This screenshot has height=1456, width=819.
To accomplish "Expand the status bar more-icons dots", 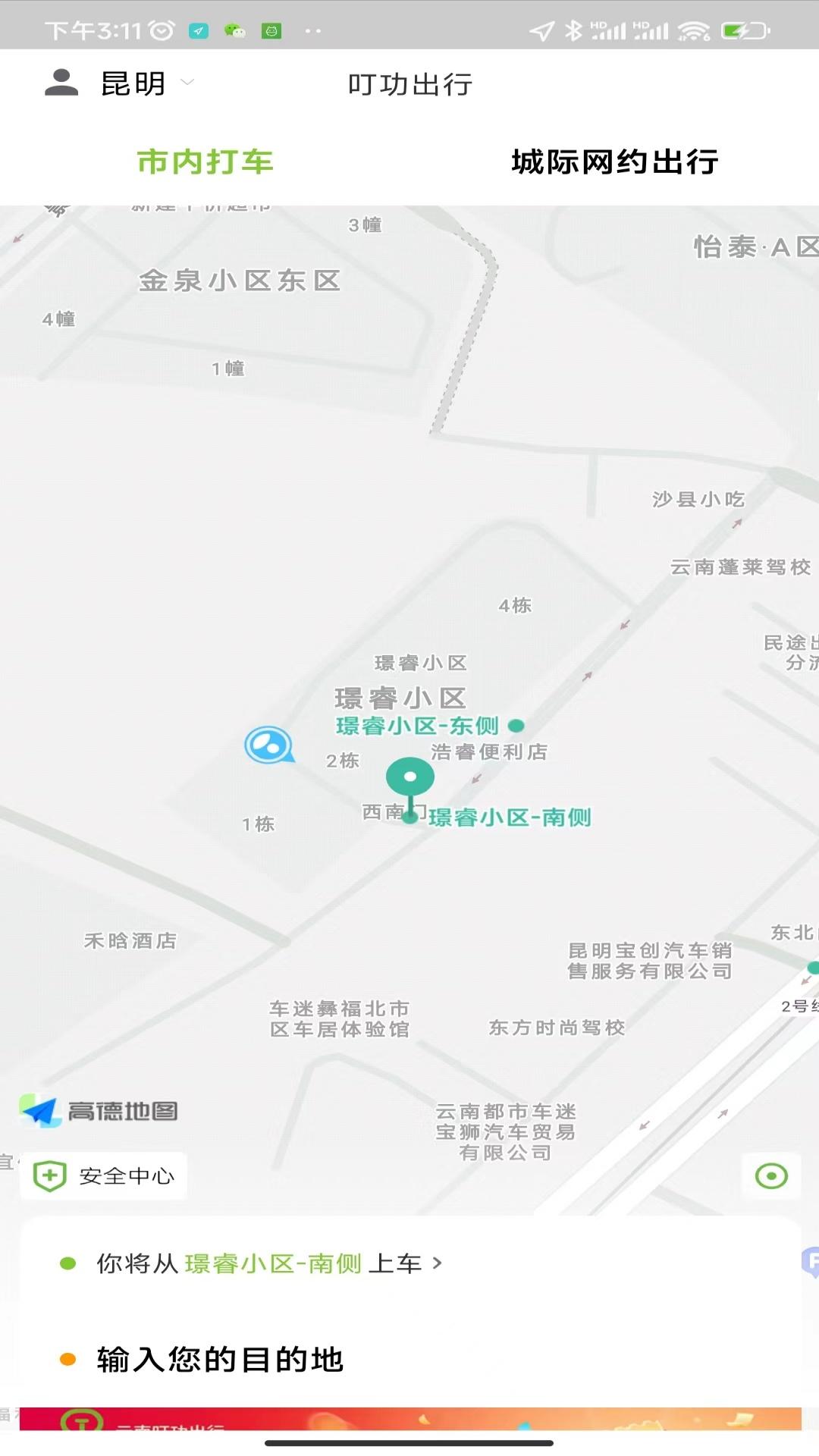I will (x=309, y=32).
